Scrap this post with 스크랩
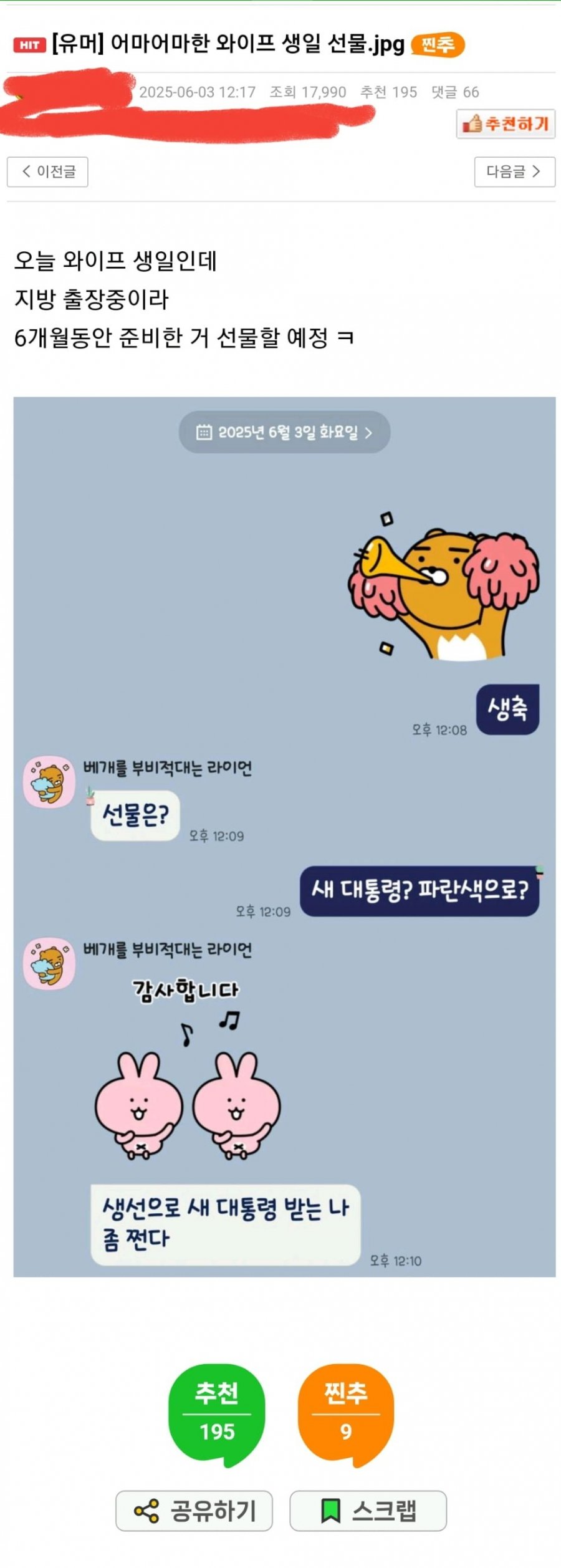 pos(368,1511)
